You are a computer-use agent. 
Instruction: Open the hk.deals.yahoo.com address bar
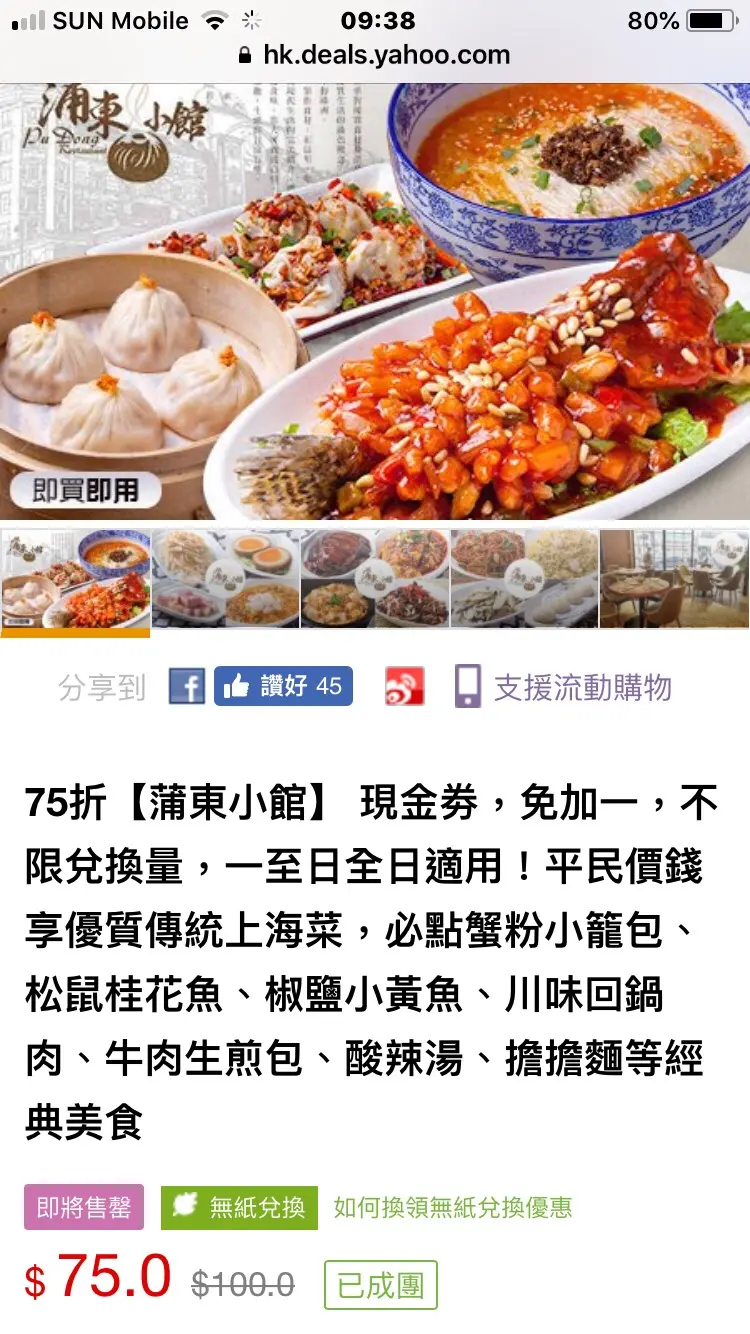pyautogui.click(x=375, y=55)
